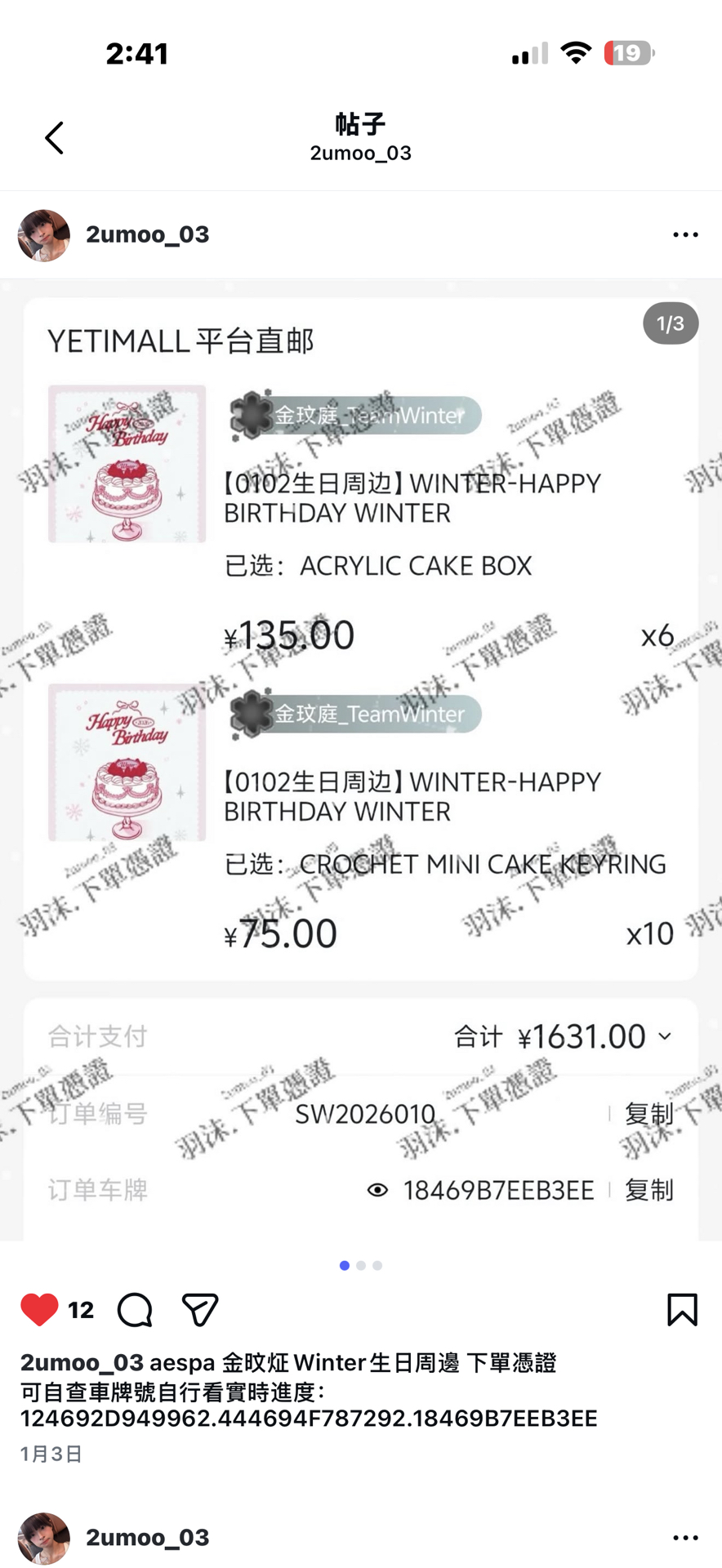
Task: Open the top post's three-dot options menu
Action: [684, 235]
